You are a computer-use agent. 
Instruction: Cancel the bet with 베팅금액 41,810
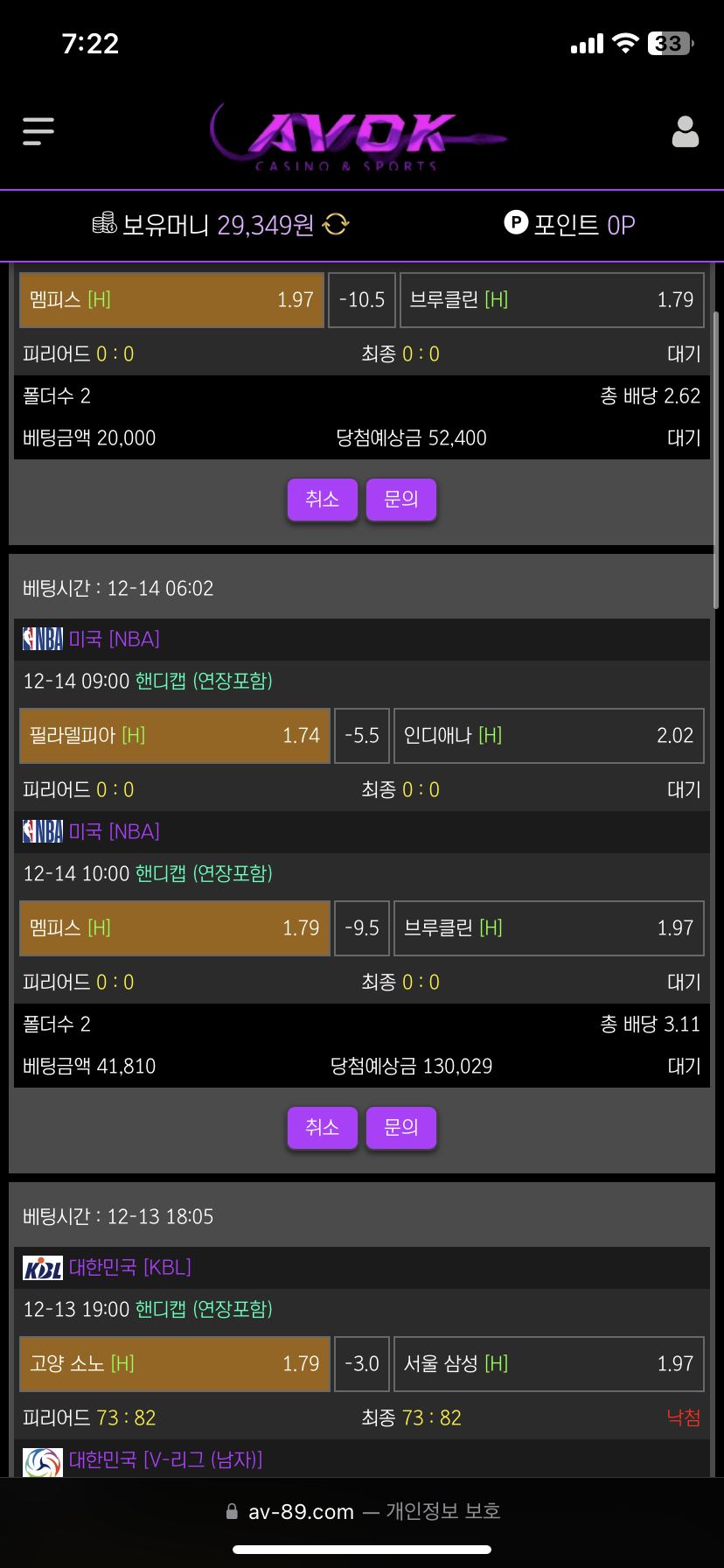point(322,1128)
